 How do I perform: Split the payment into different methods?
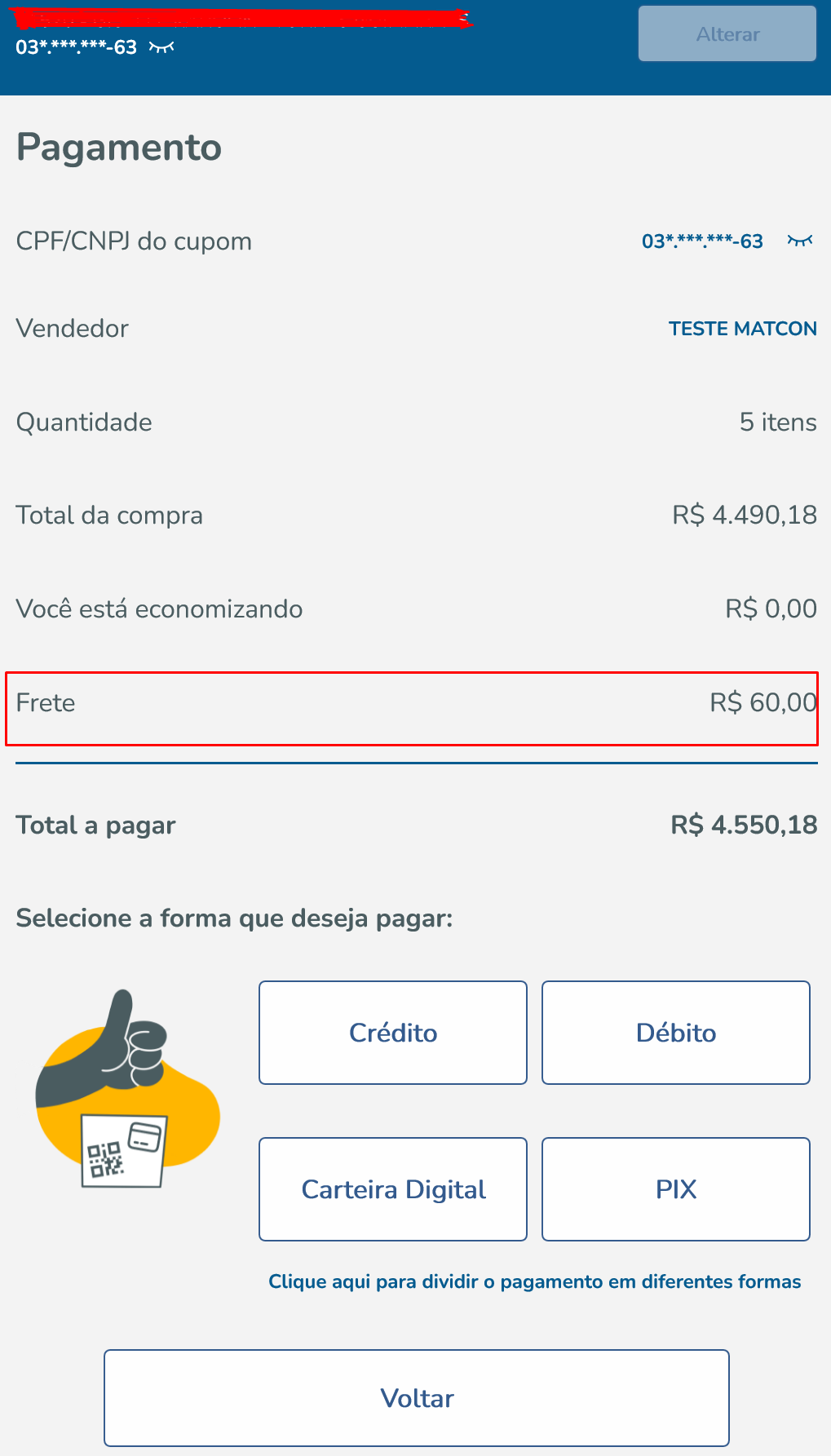click(534, 1281)
